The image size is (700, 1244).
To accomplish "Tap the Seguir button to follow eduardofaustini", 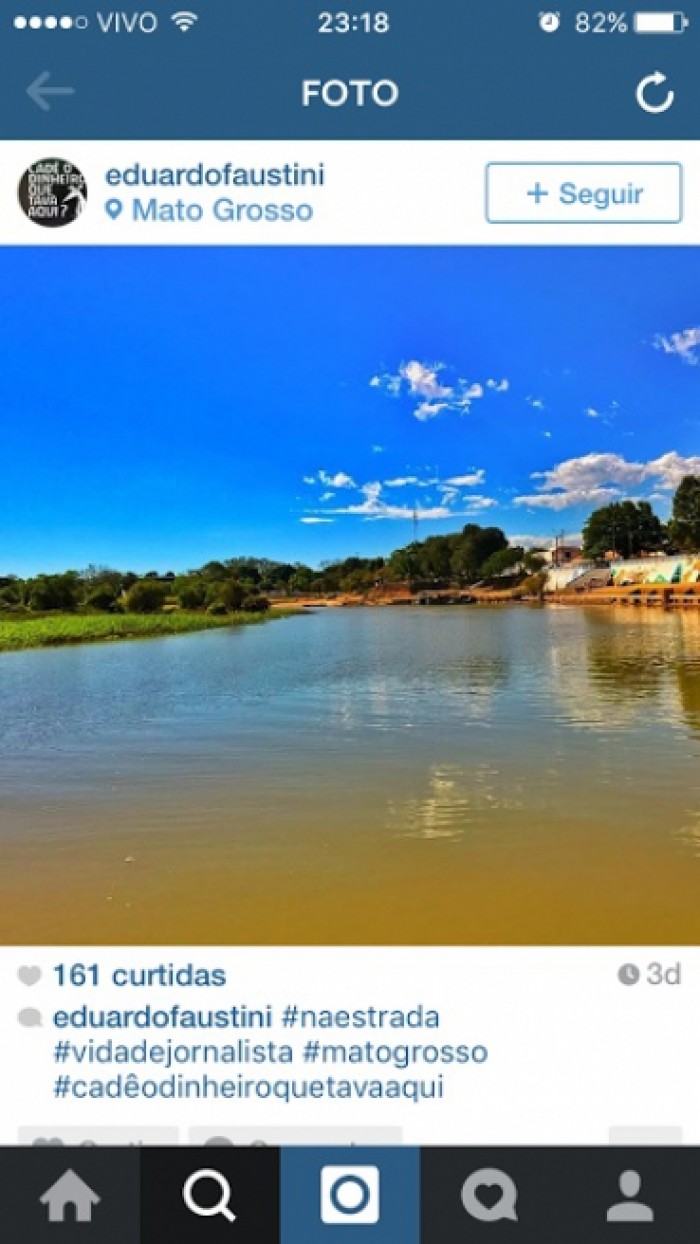I will click(x=584, y=193).
